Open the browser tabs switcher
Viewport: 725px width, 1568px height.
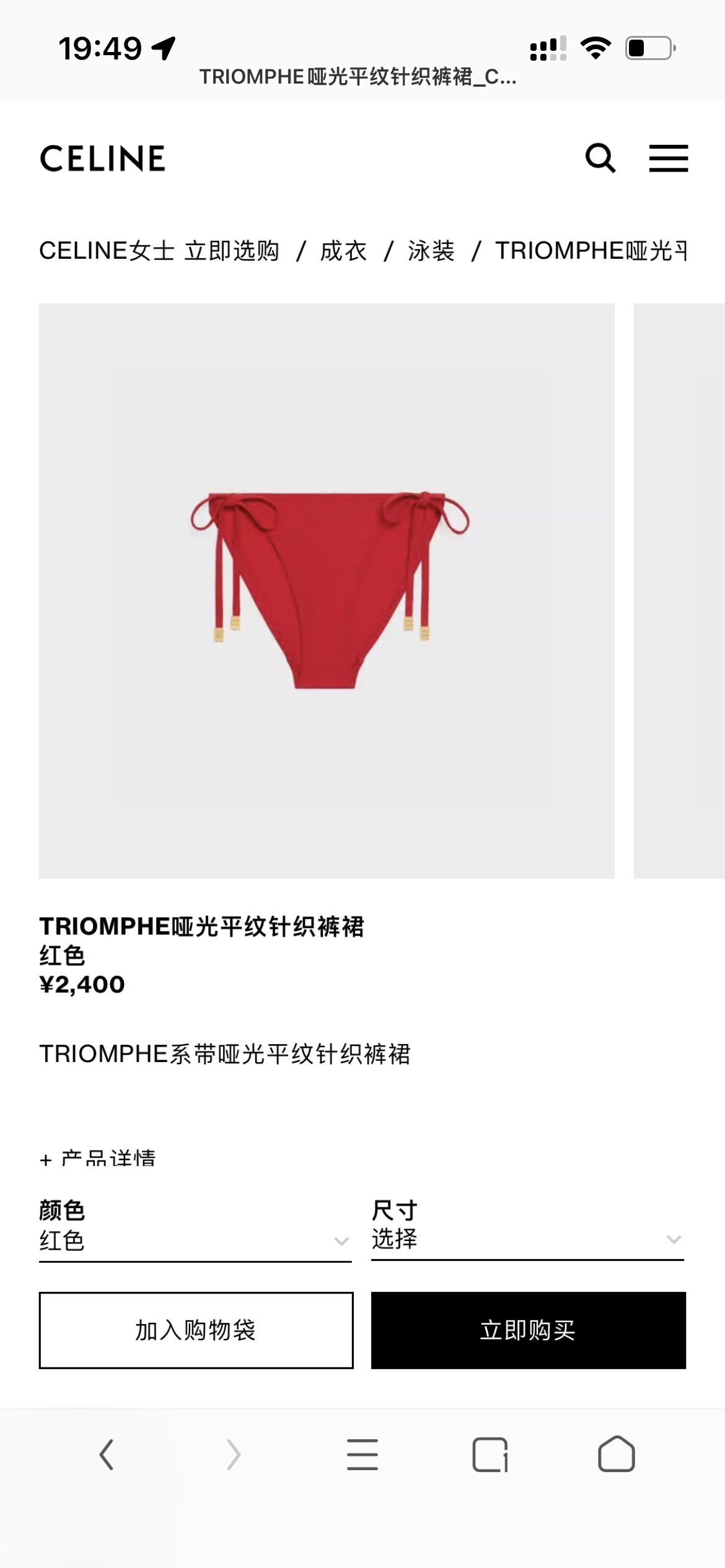(490, 1454)
